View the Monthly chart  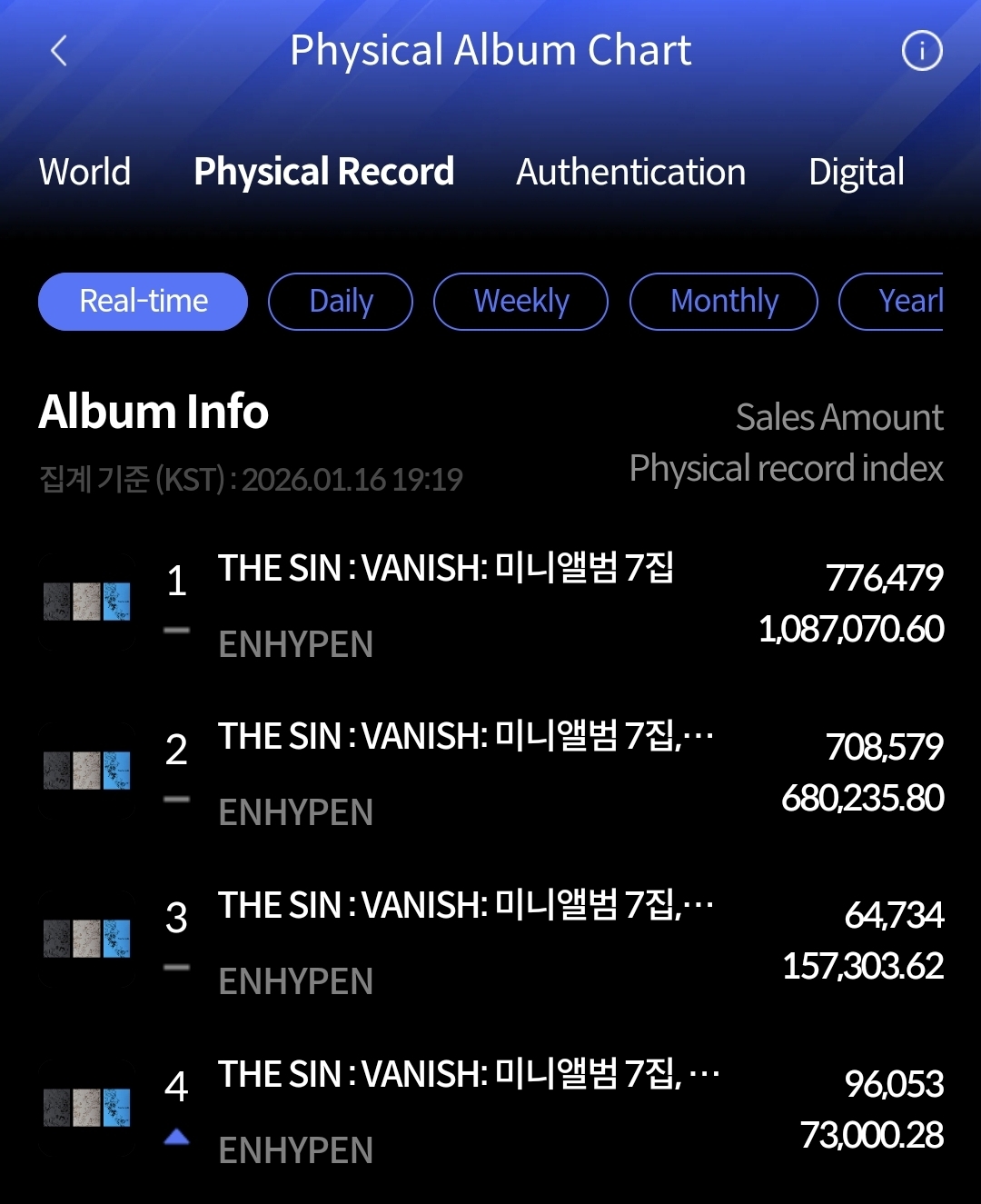click(x=724, y=302)
